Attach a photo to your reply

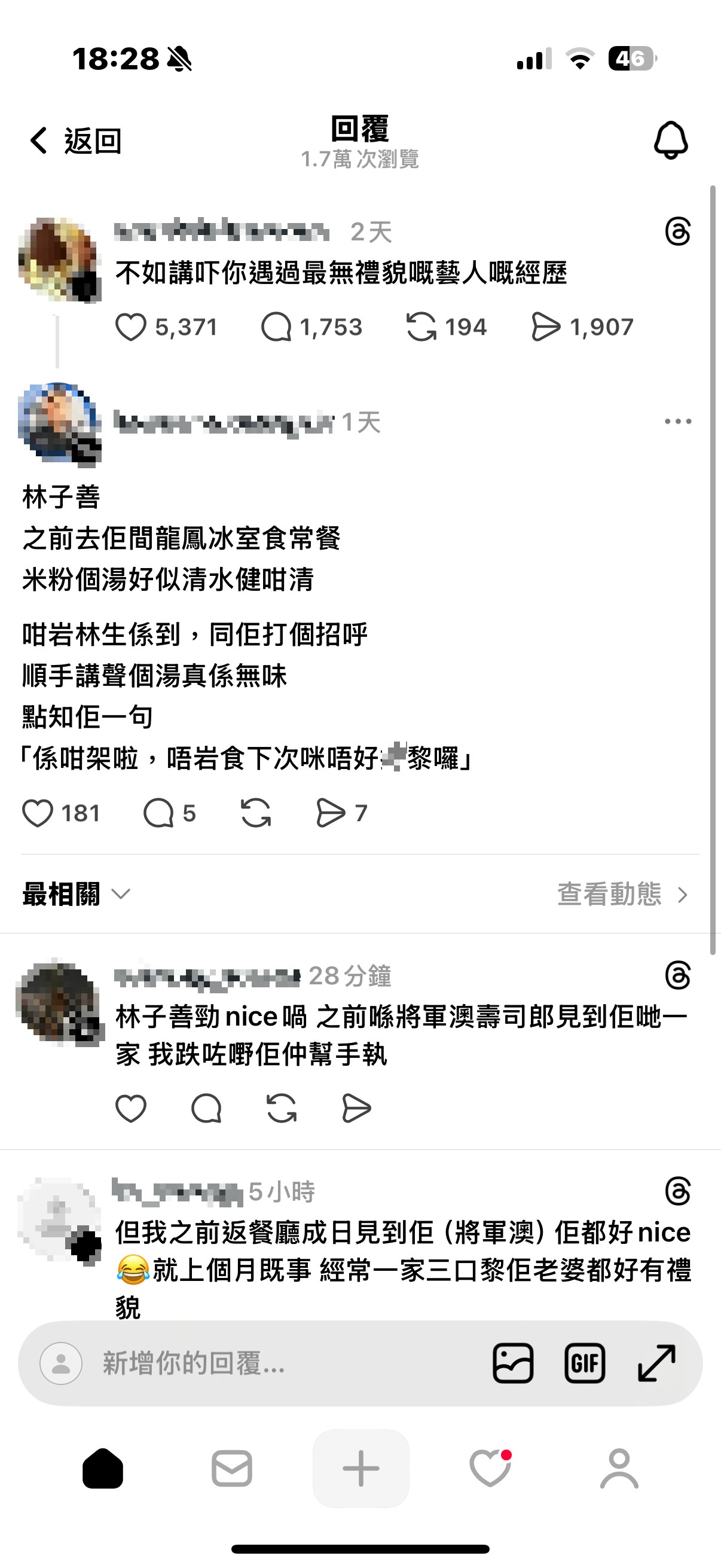[x=513, y=1363]
